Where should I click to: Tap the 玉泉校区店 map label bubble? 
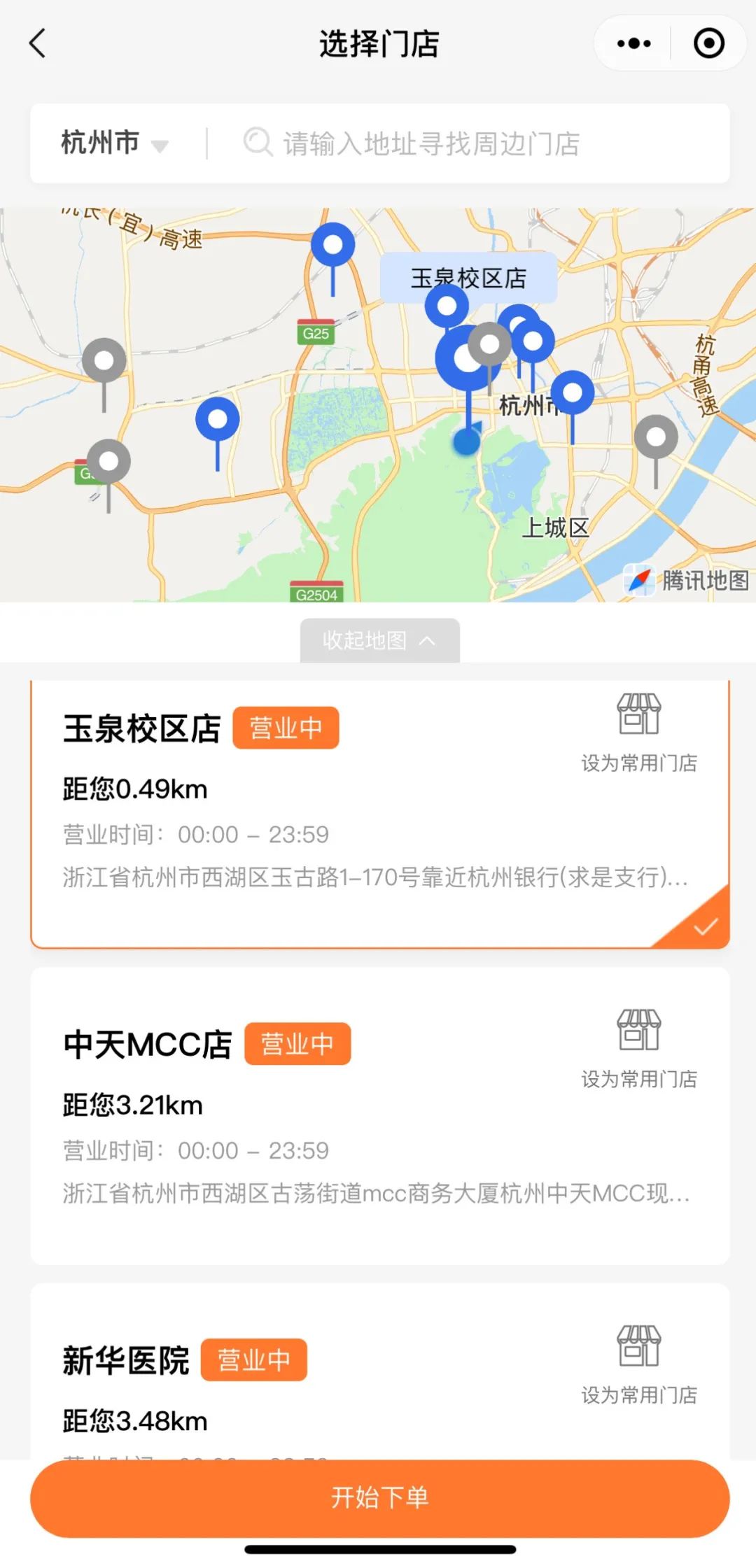click(468, 278)
